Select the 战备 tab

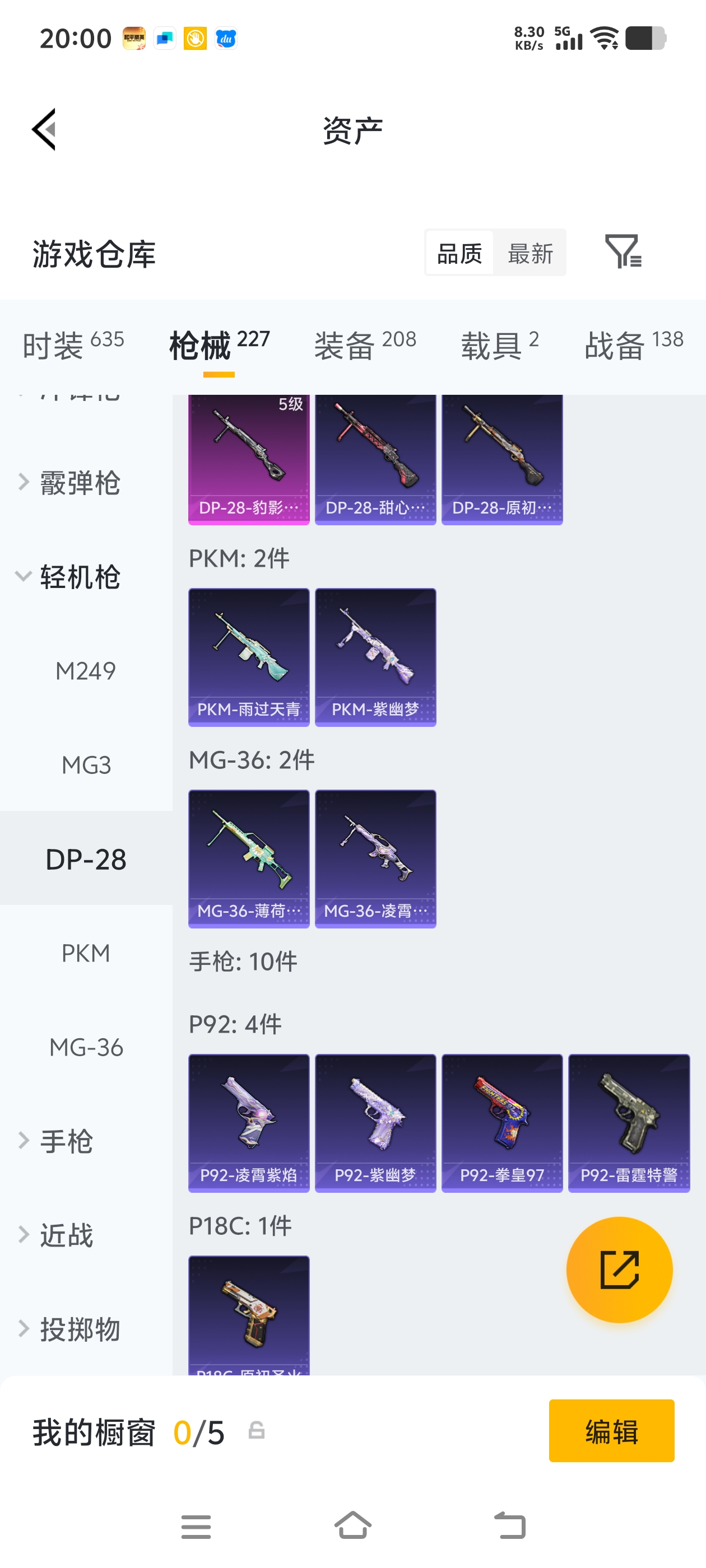tap(634, 345)
